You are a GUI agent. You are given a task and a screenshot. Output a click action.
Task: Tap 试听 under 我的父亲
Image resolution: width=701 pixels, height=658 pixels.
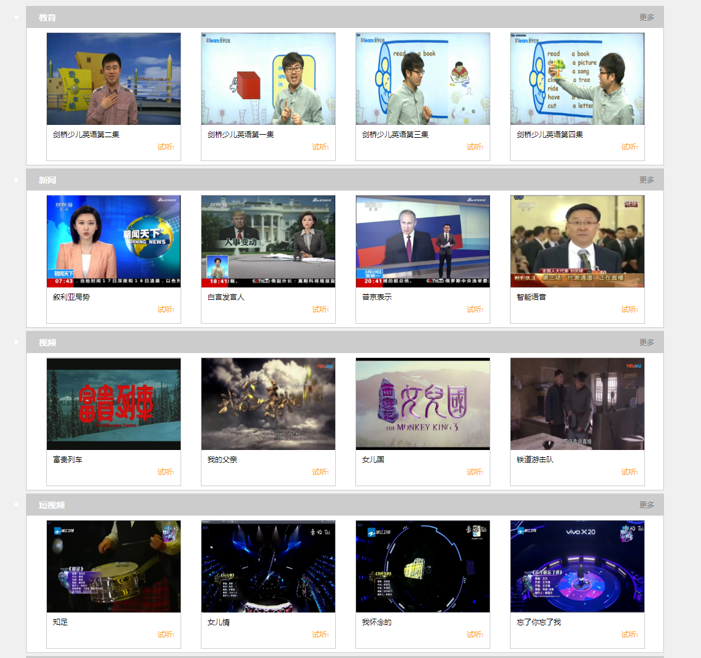click(320, 472)
